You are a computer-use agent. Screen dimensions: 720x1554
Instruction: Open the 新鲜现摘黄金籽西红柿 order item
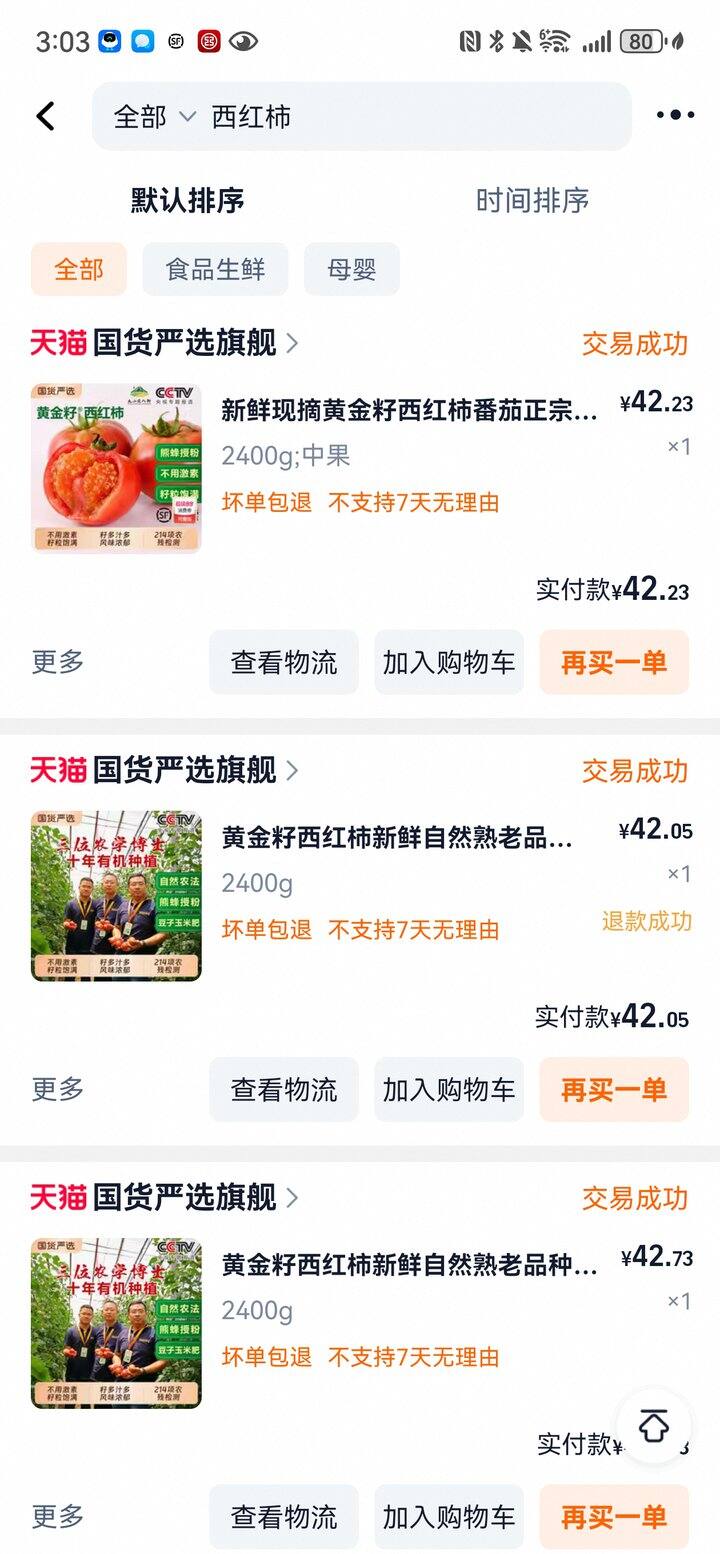pos(409,410)
